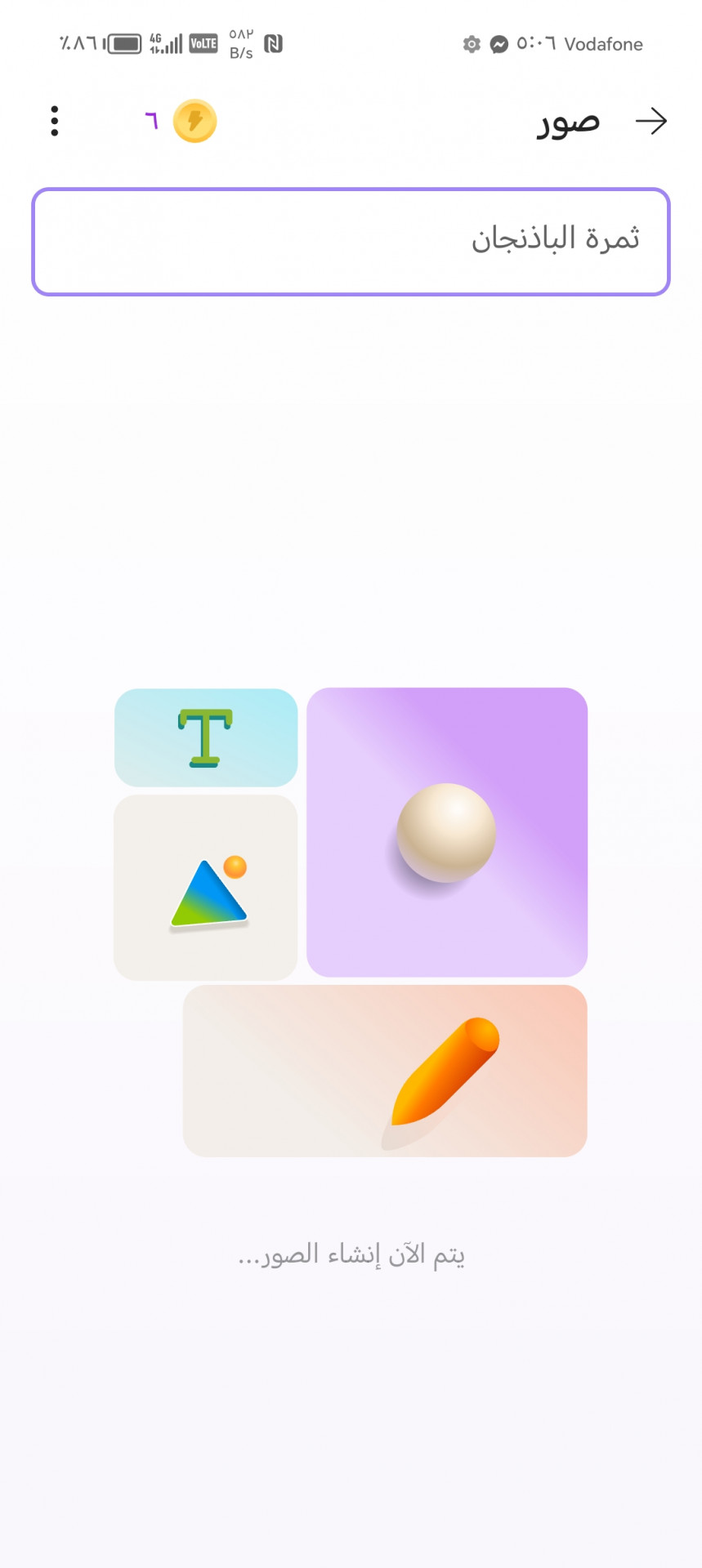Open the three-dot overflow menu
Viewport: 702px width, 1568px height.
coord(55,121)
